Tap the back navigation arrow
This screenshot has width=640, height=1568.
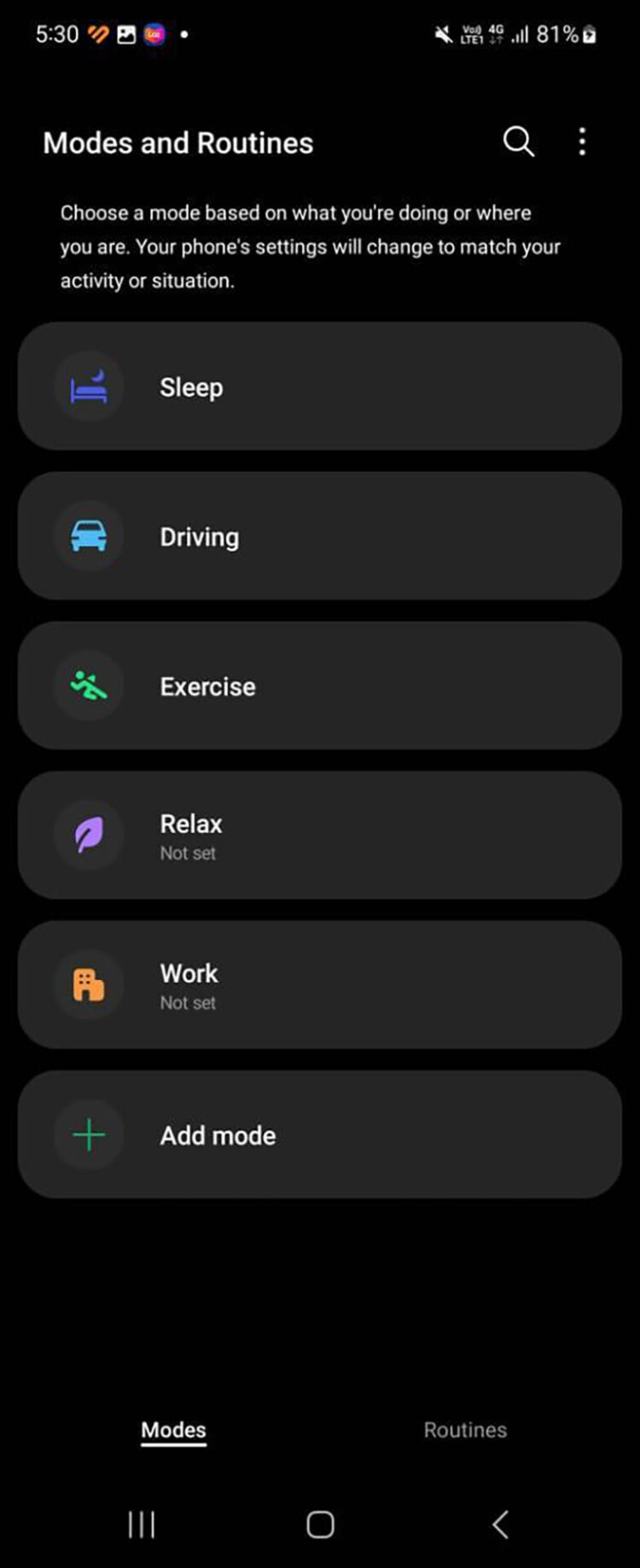[x=500, y=1524]
